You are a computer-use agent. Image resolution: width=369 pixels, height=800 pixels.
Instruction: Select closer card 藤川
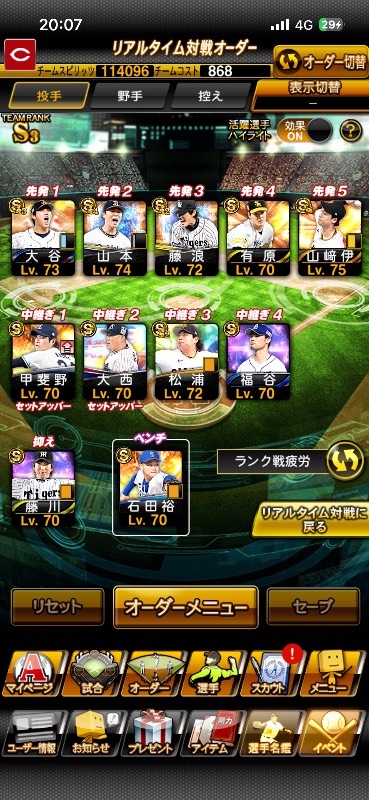click(x=43, y=489)
